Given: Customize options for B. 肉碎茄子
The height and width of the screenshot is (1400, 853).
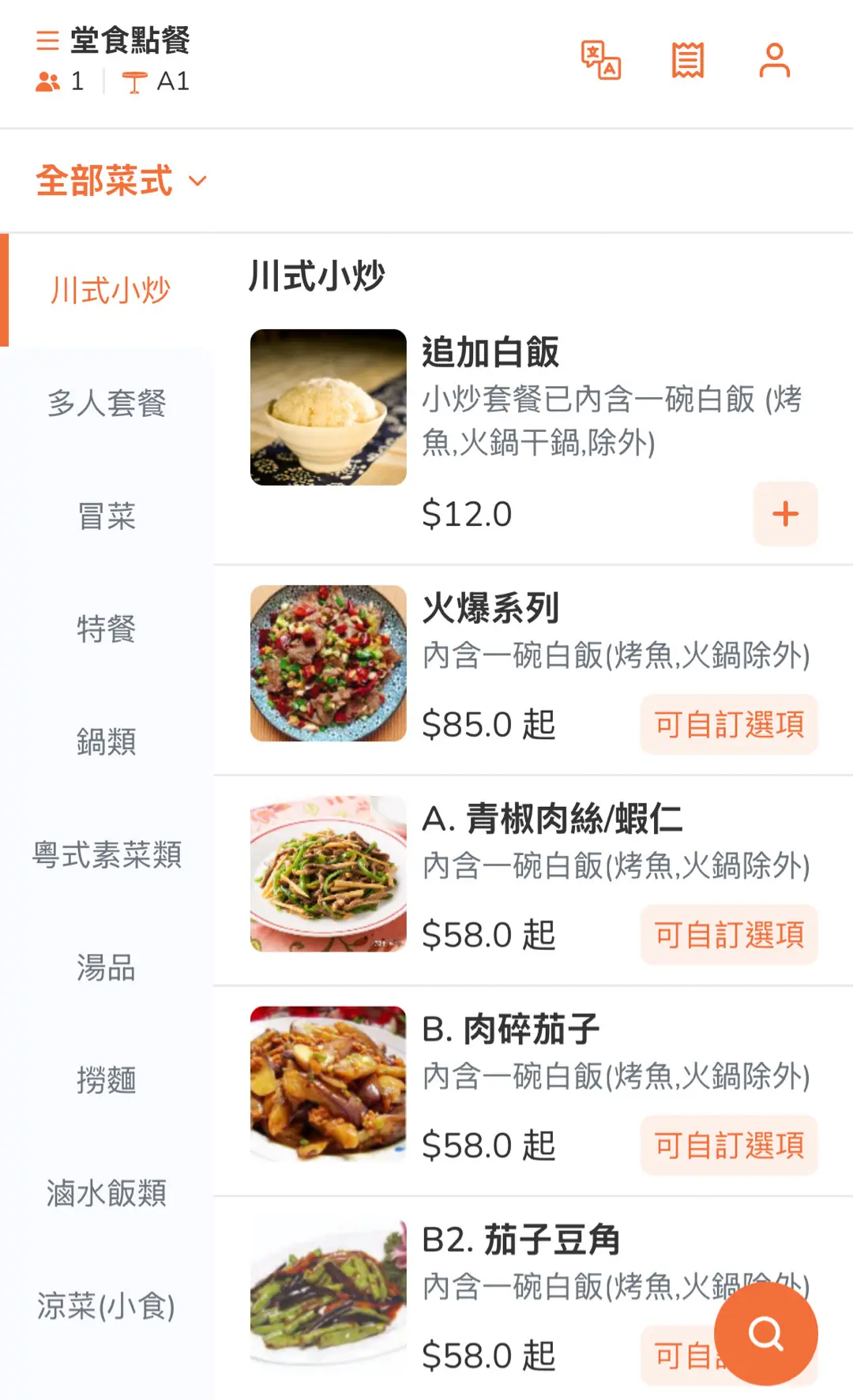Looking at the screenshot, I should (x=728, y=1145).
